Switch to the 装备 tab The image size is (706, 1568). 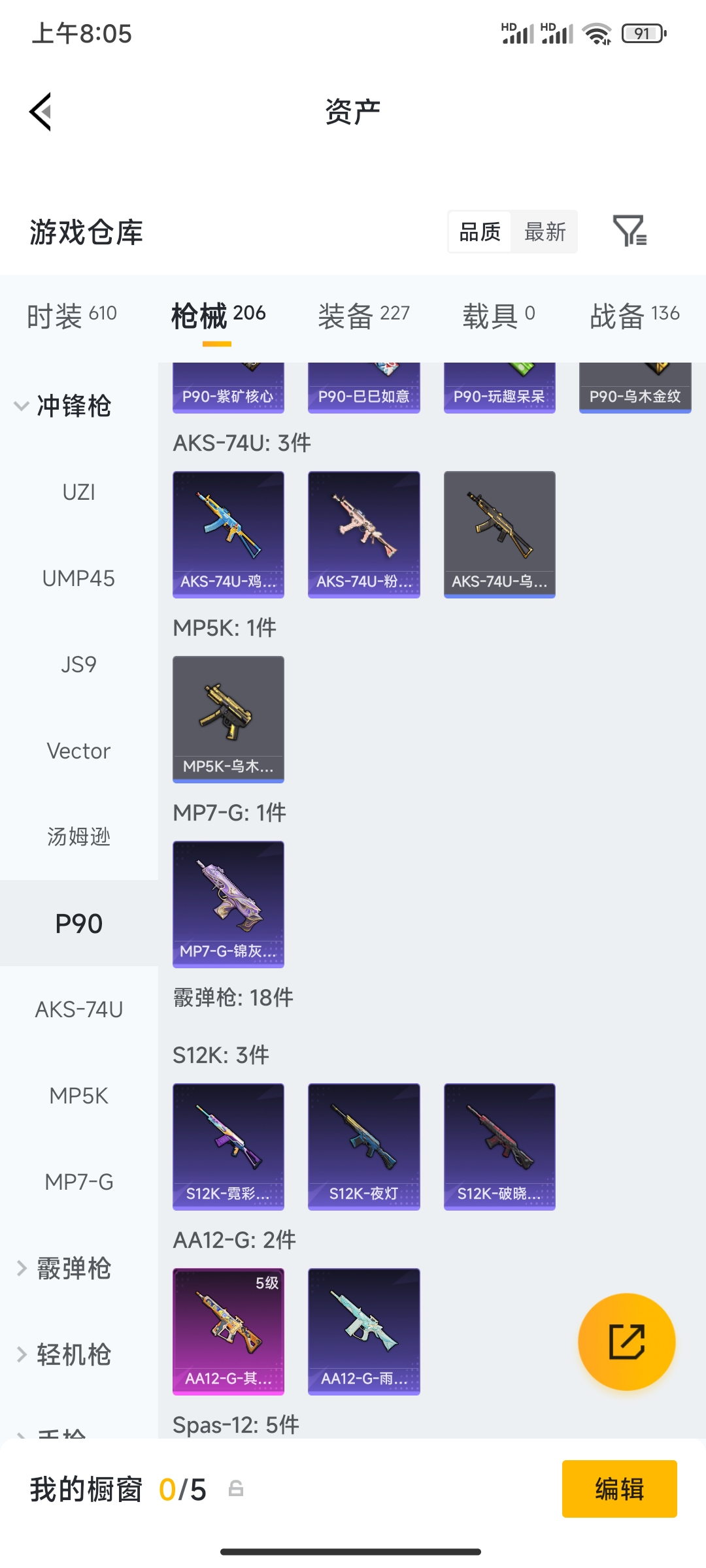pos(364,316)
